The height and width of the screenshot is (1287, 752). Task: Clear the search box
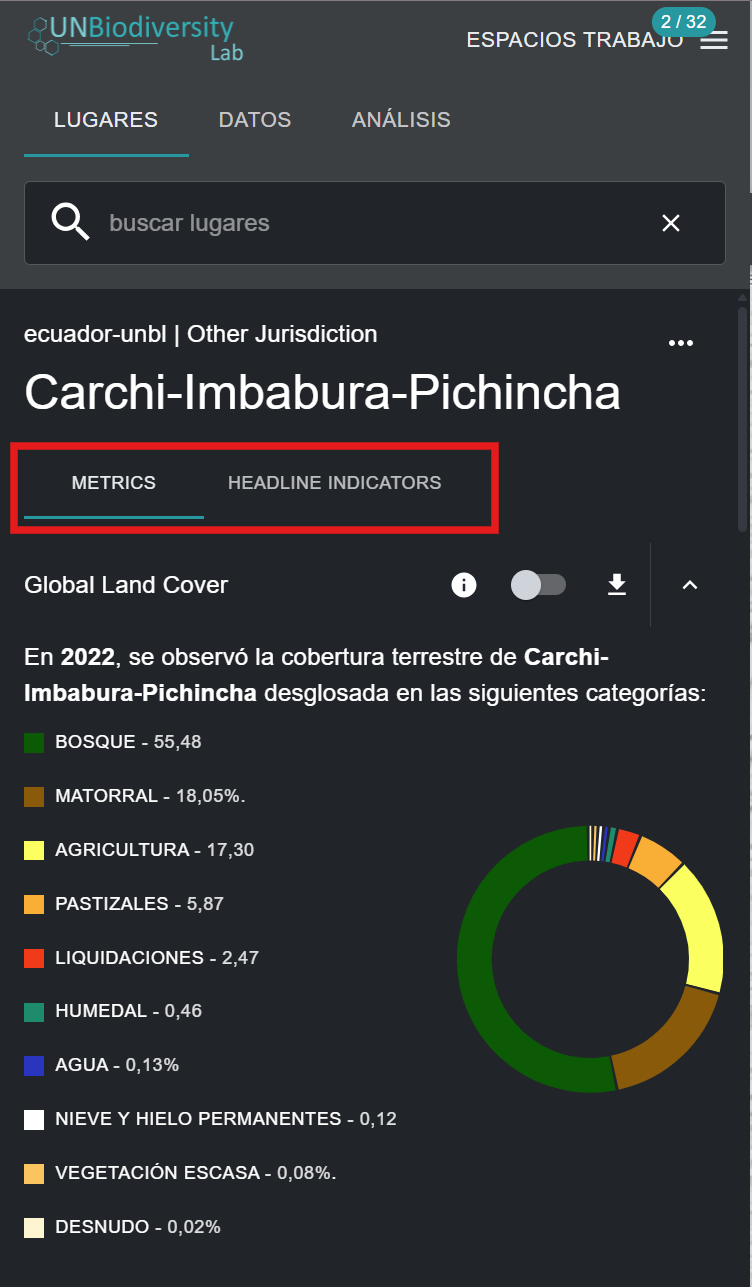[x=671, y=223]
